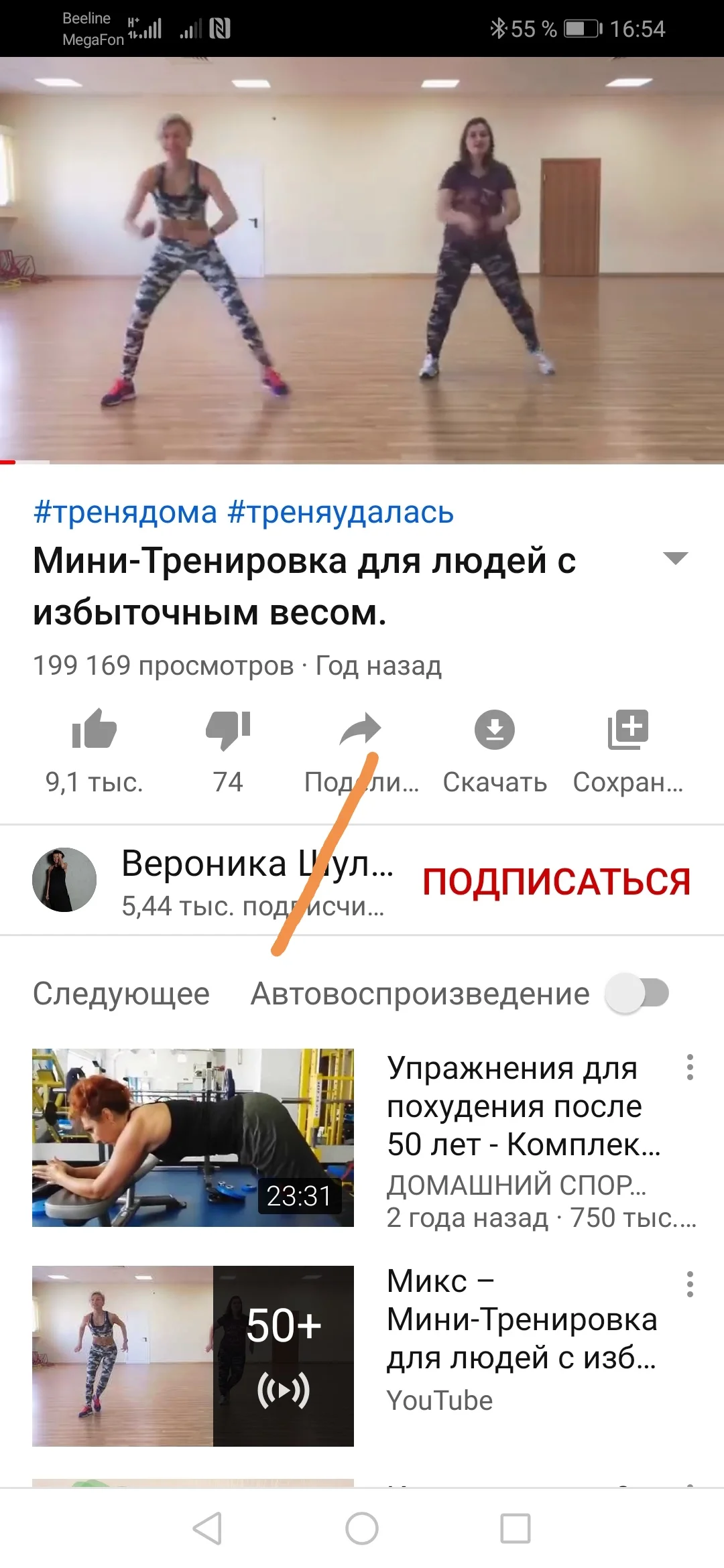This screenshot has width=724, height=1568.
Task: Tap the Download icon
Action: pos(495,730)
